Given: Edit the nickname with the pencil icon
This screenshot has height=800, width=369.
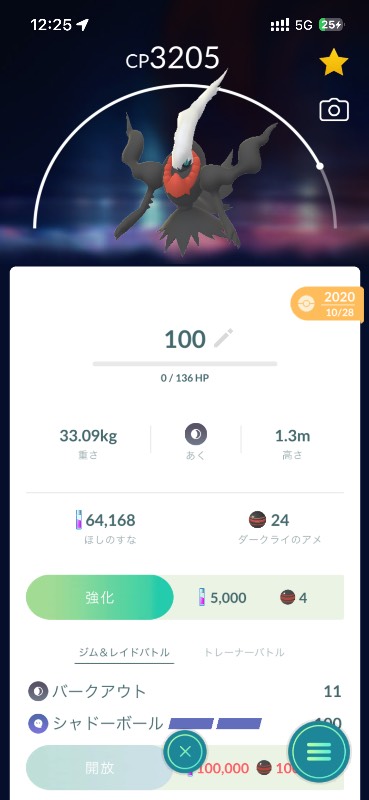Looking at the screenshot, I should (x=223, y=339).
